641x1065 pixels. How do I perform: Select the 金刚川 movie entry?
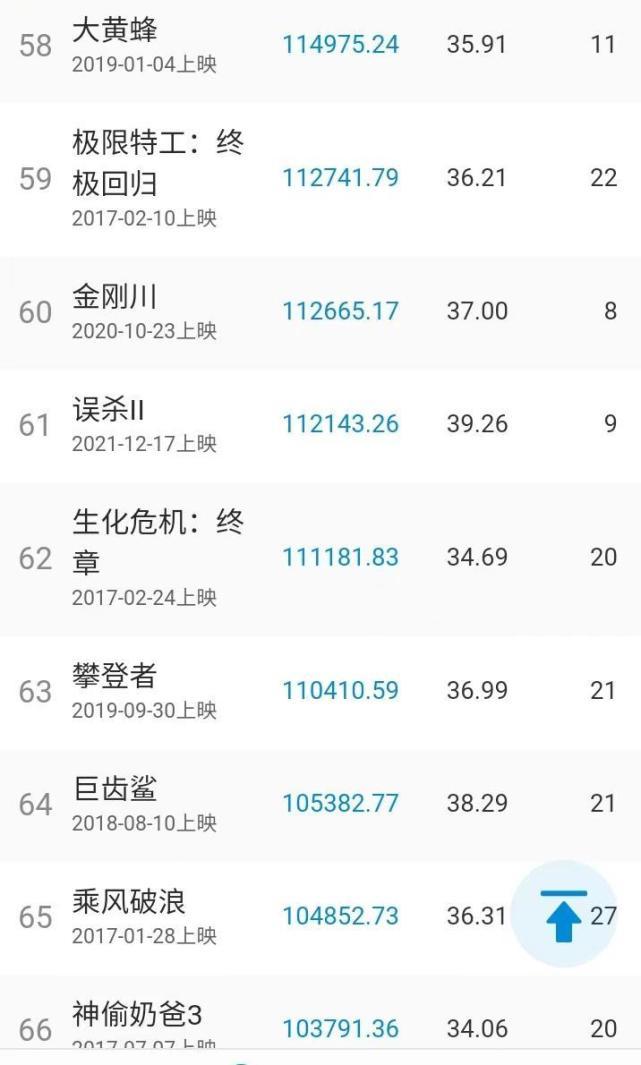[x=115, y=297]
